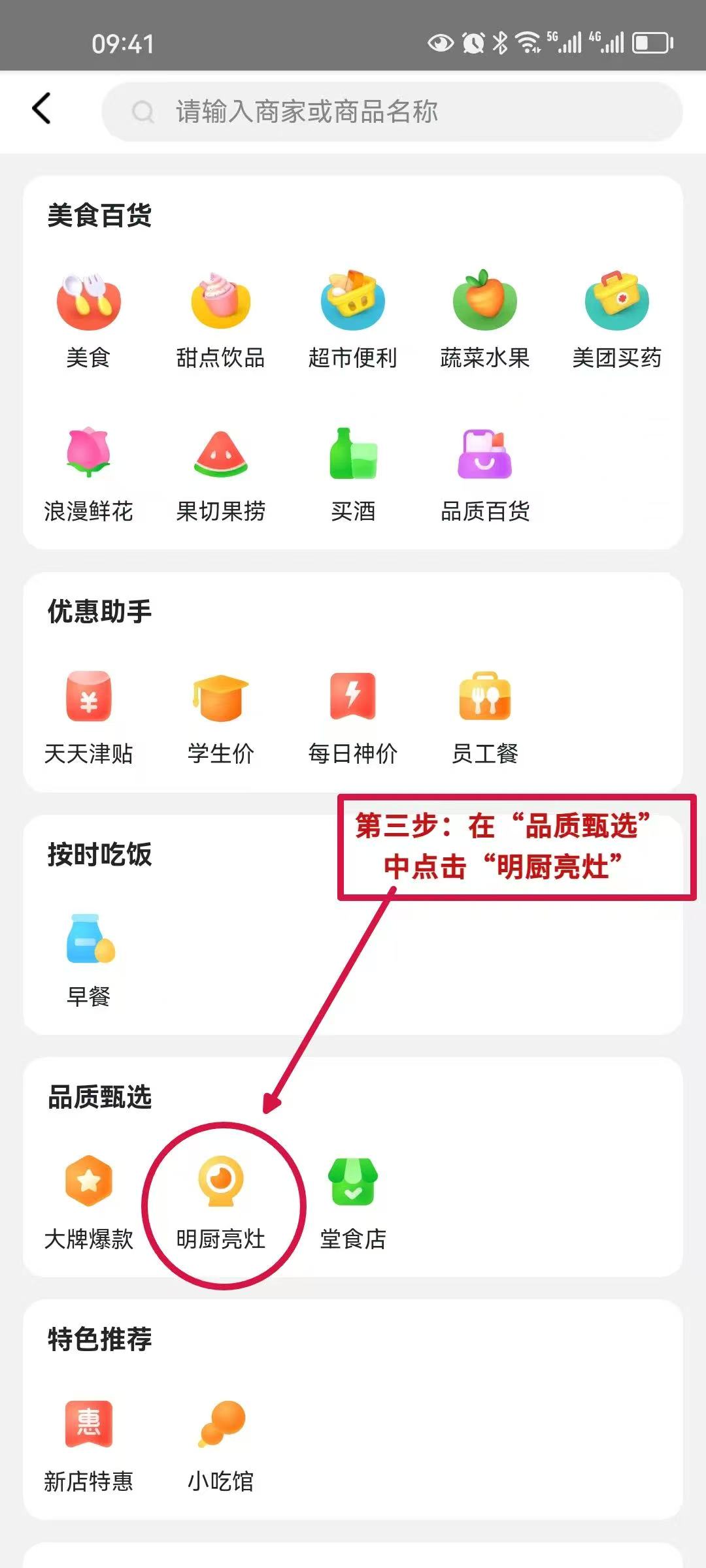Open the 买酒 category
The image size is (706, 1568).
353,474
